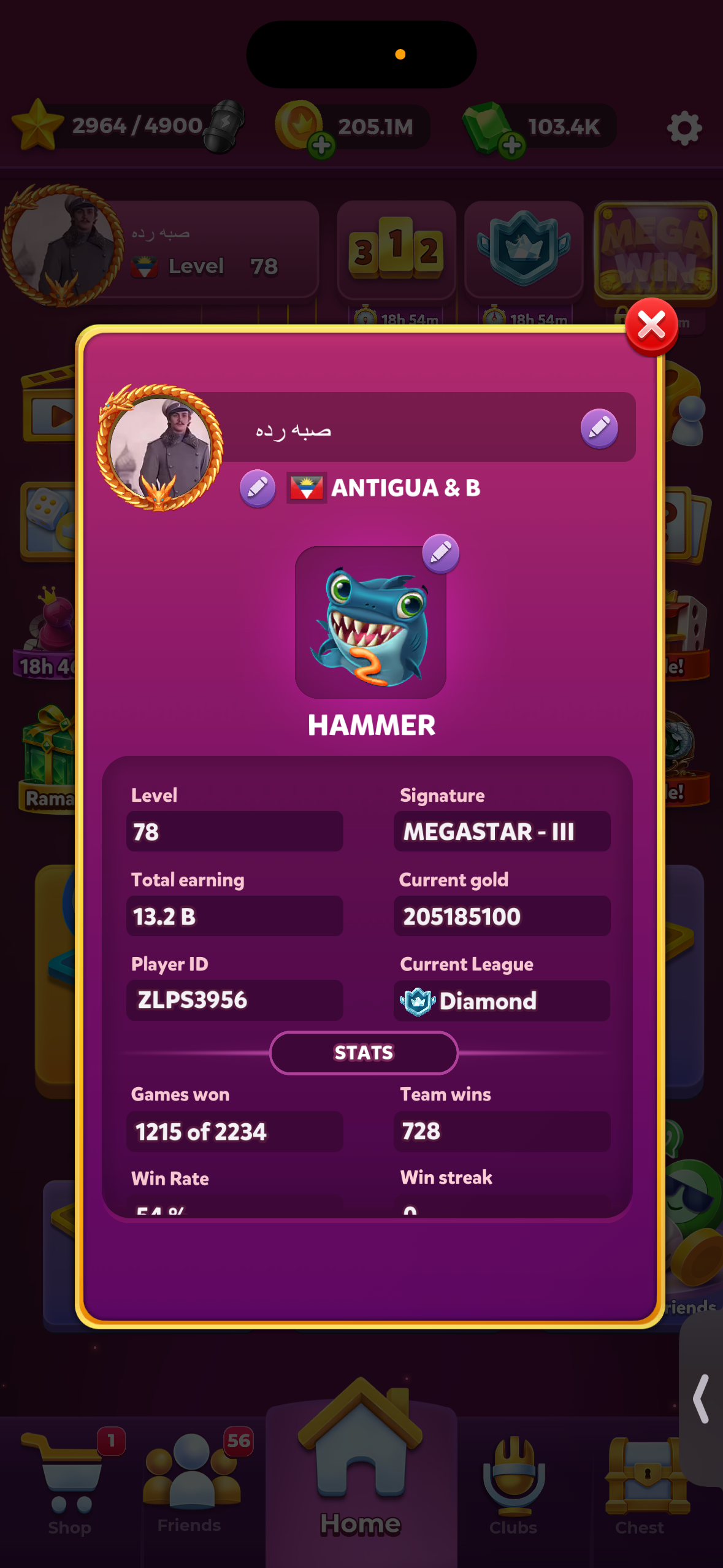The width and height of the screenshot is (723, 1568).
Task: Edit the player name
Action: point(599,428)
